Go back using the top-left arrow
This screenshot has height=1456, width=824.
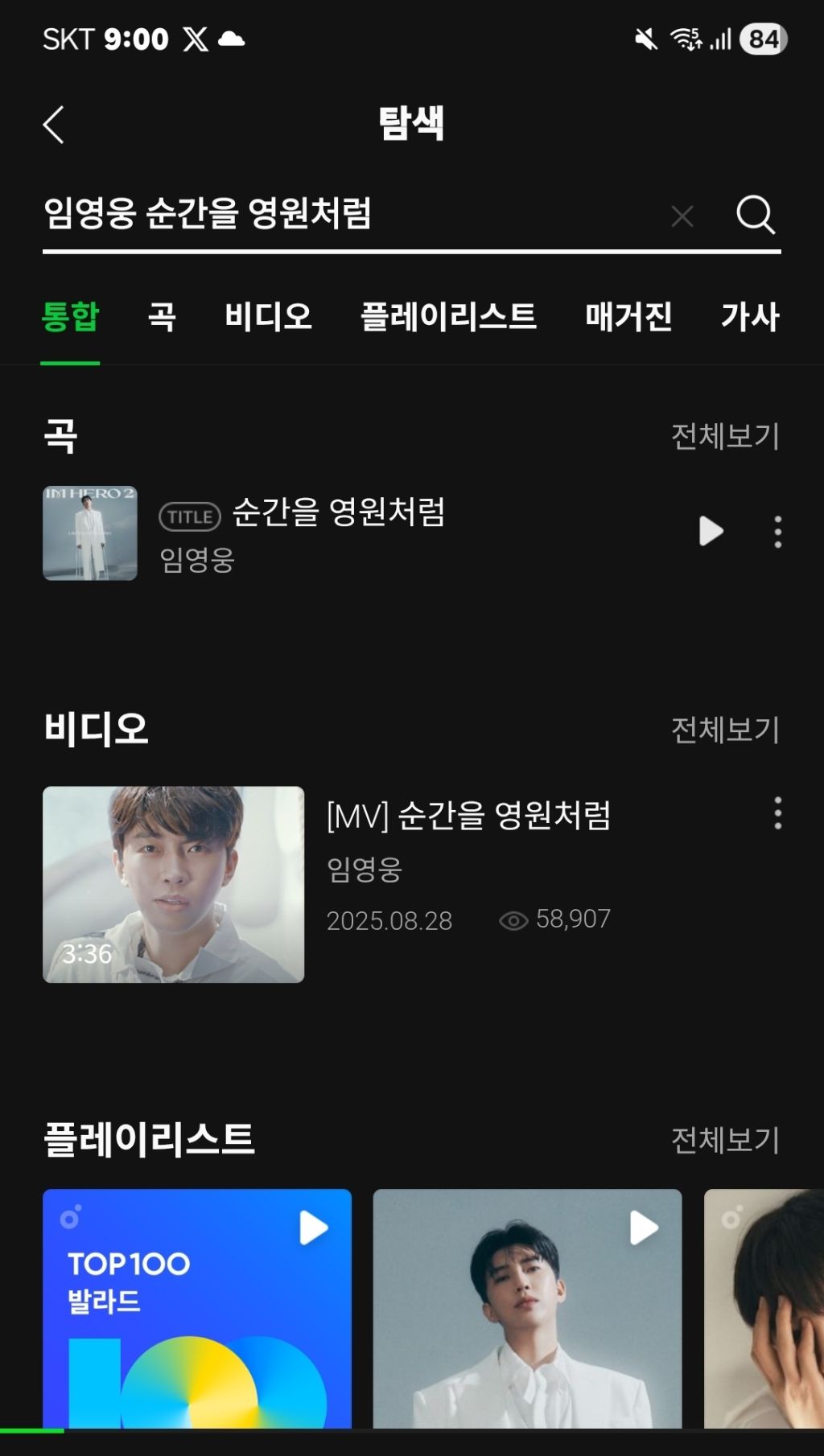tap(54, 125)
